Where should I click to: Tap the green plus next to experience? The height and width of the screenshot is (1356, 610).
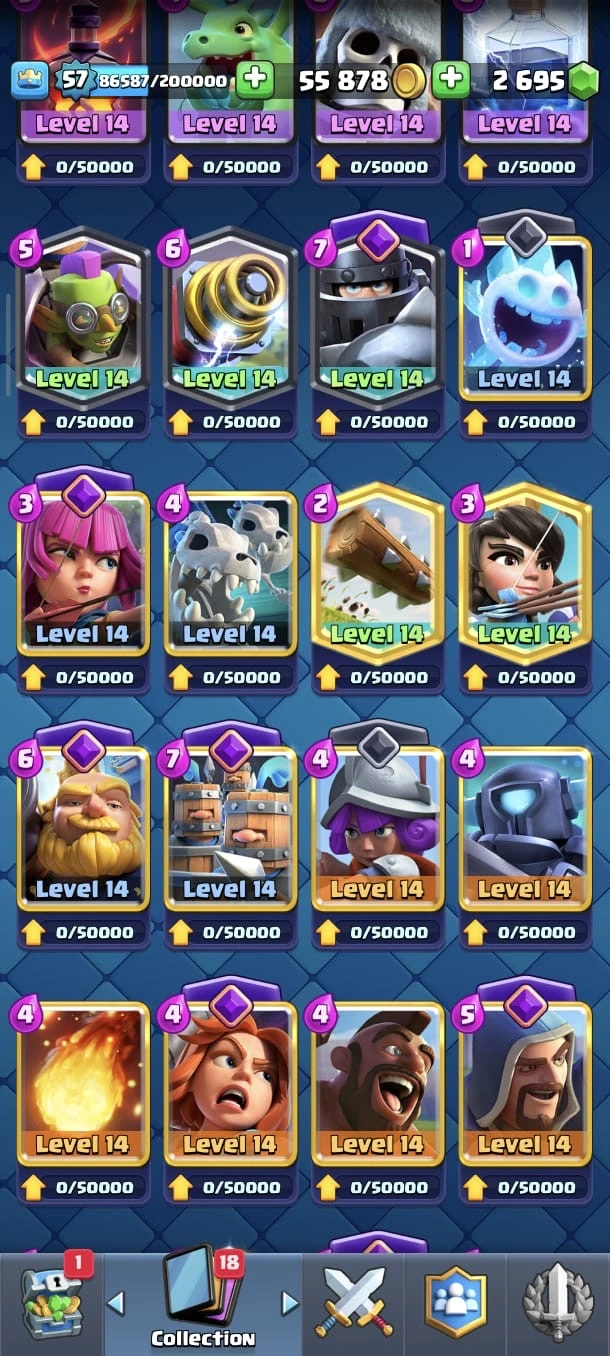(x=255, y=80)
